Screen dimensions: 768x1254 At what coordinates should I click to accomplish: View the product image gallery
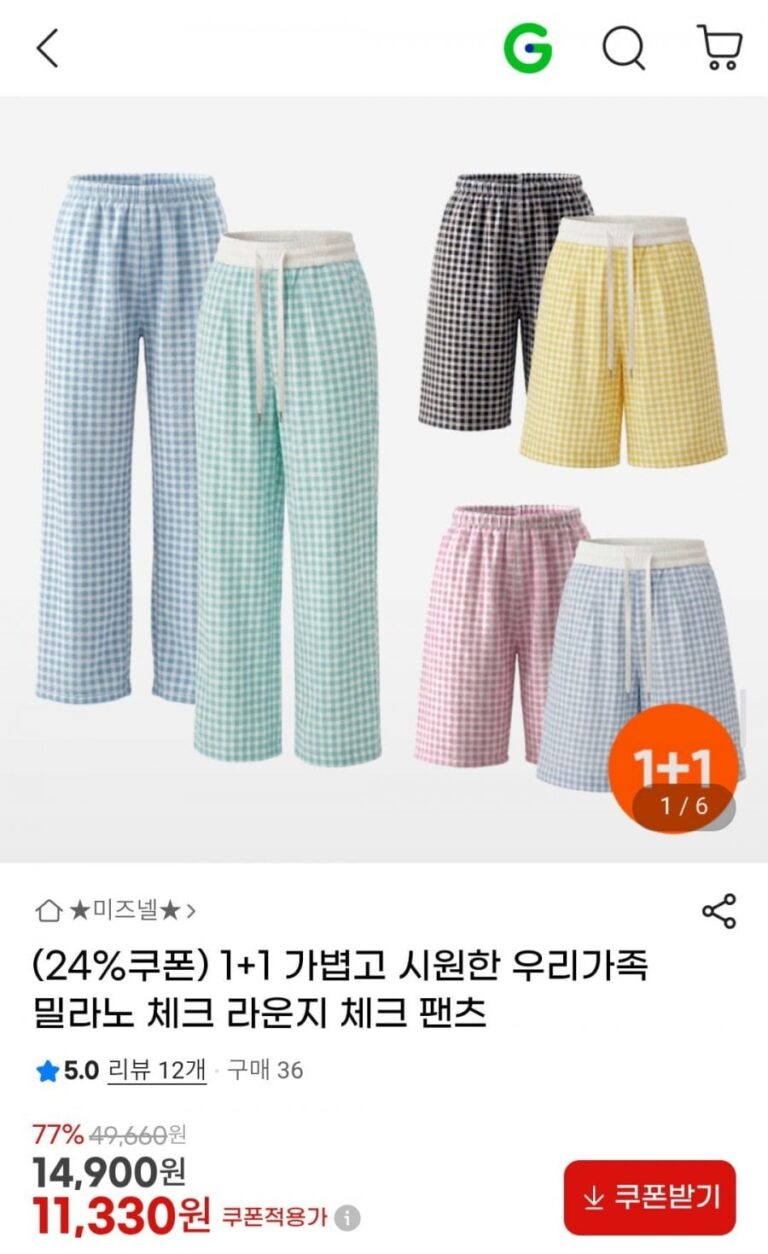pyautogui.click(x=384, y=480)
